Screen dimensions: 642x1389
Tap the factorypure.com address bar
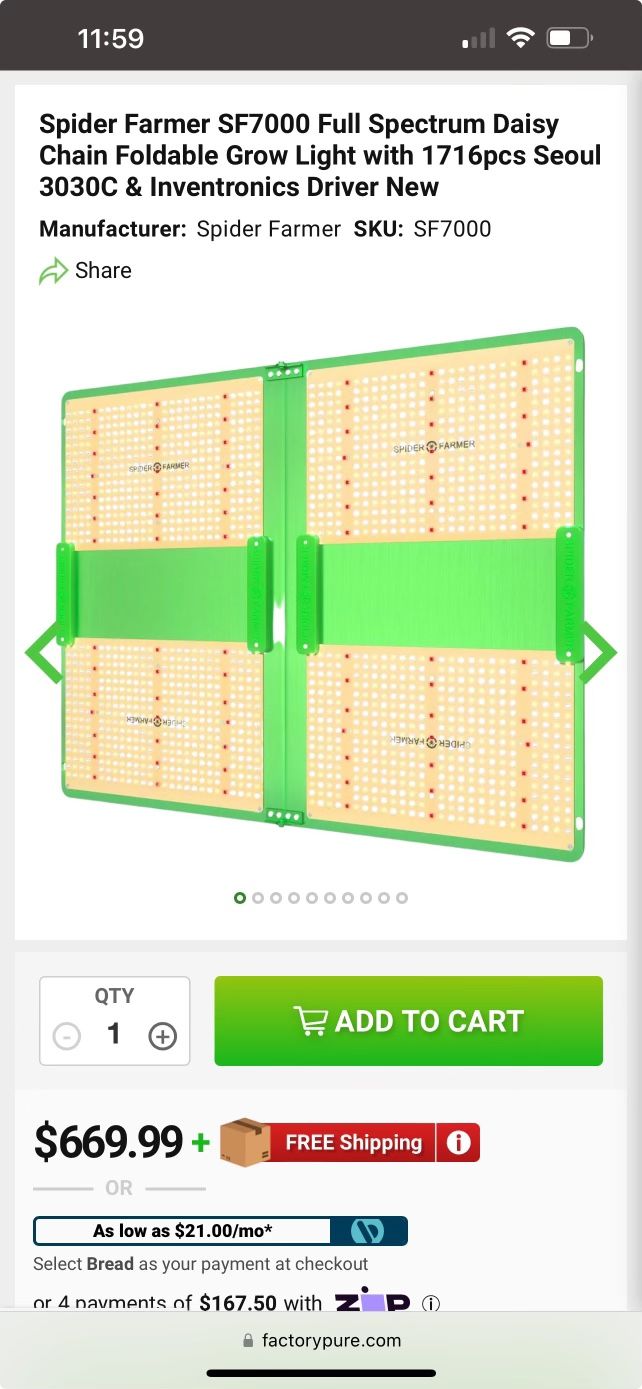pos(321,1340)
